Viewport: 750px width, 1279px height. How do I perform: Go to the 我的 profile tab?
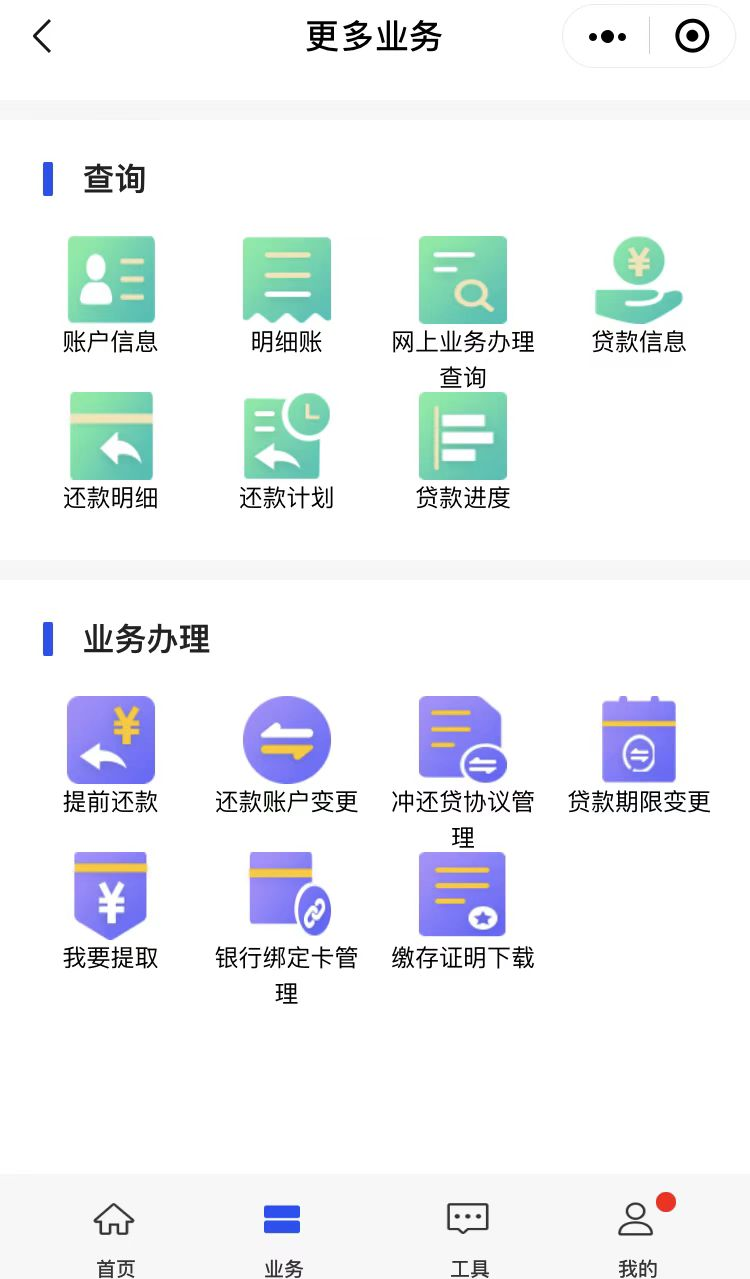point(637,1237)
